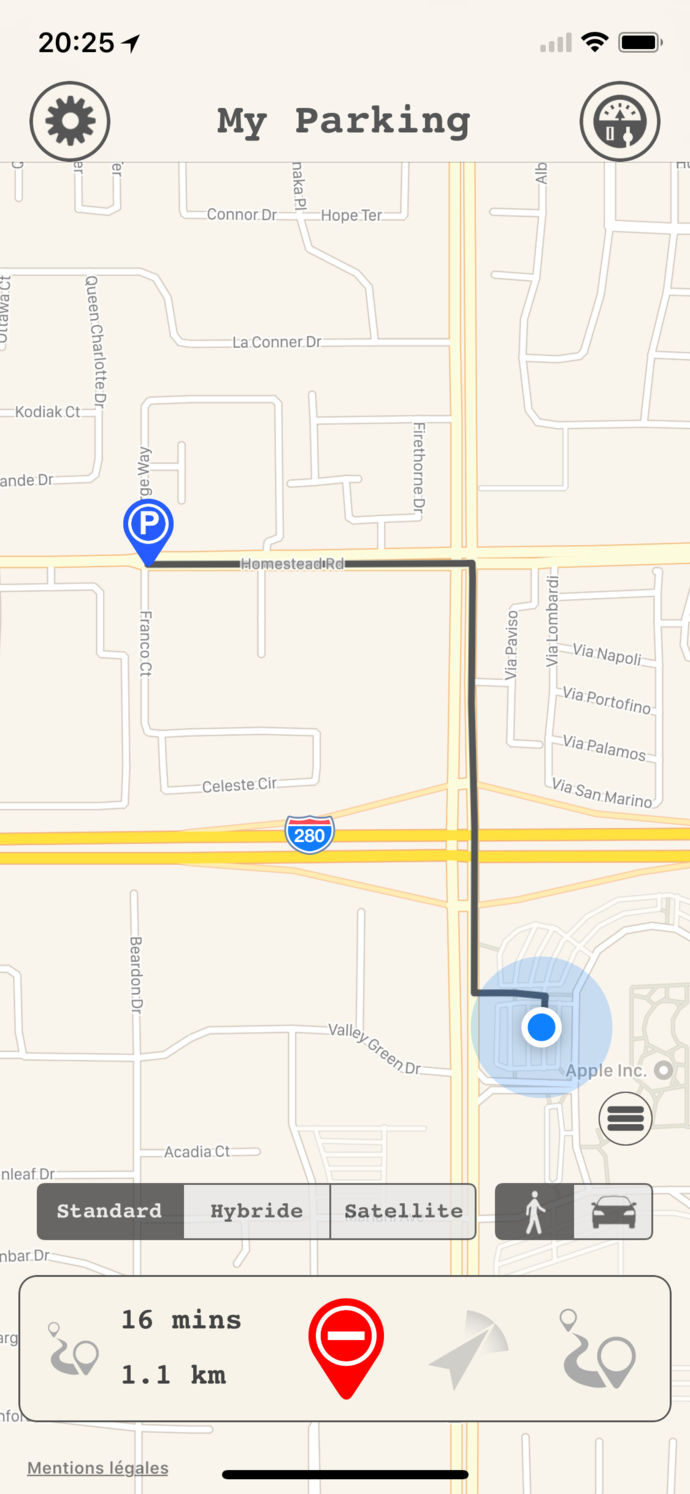Tap the large route pins icon
Viewport: 690px width, 1494px height.
[598, 1348]
